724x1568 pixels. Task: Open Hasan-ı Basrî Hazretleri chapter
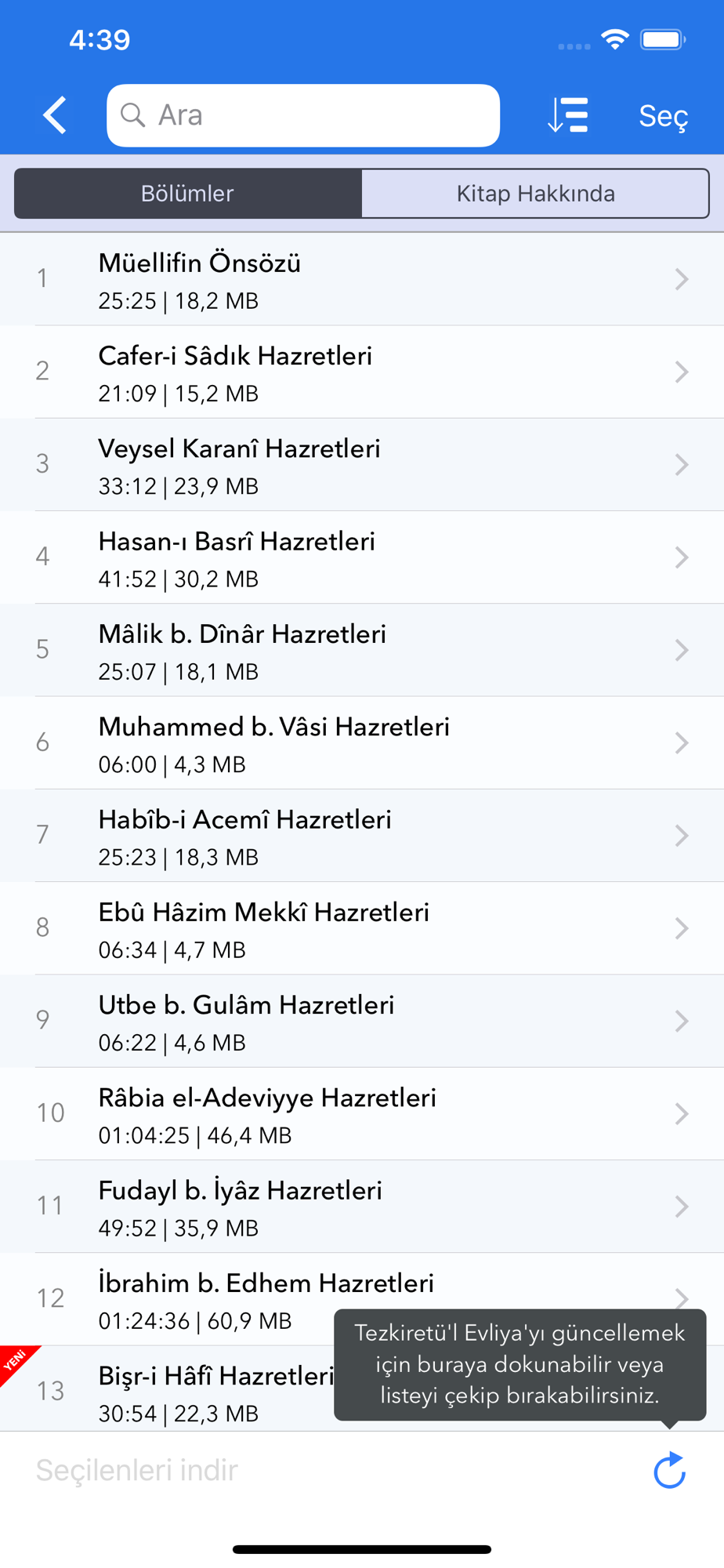pos(362,557)
